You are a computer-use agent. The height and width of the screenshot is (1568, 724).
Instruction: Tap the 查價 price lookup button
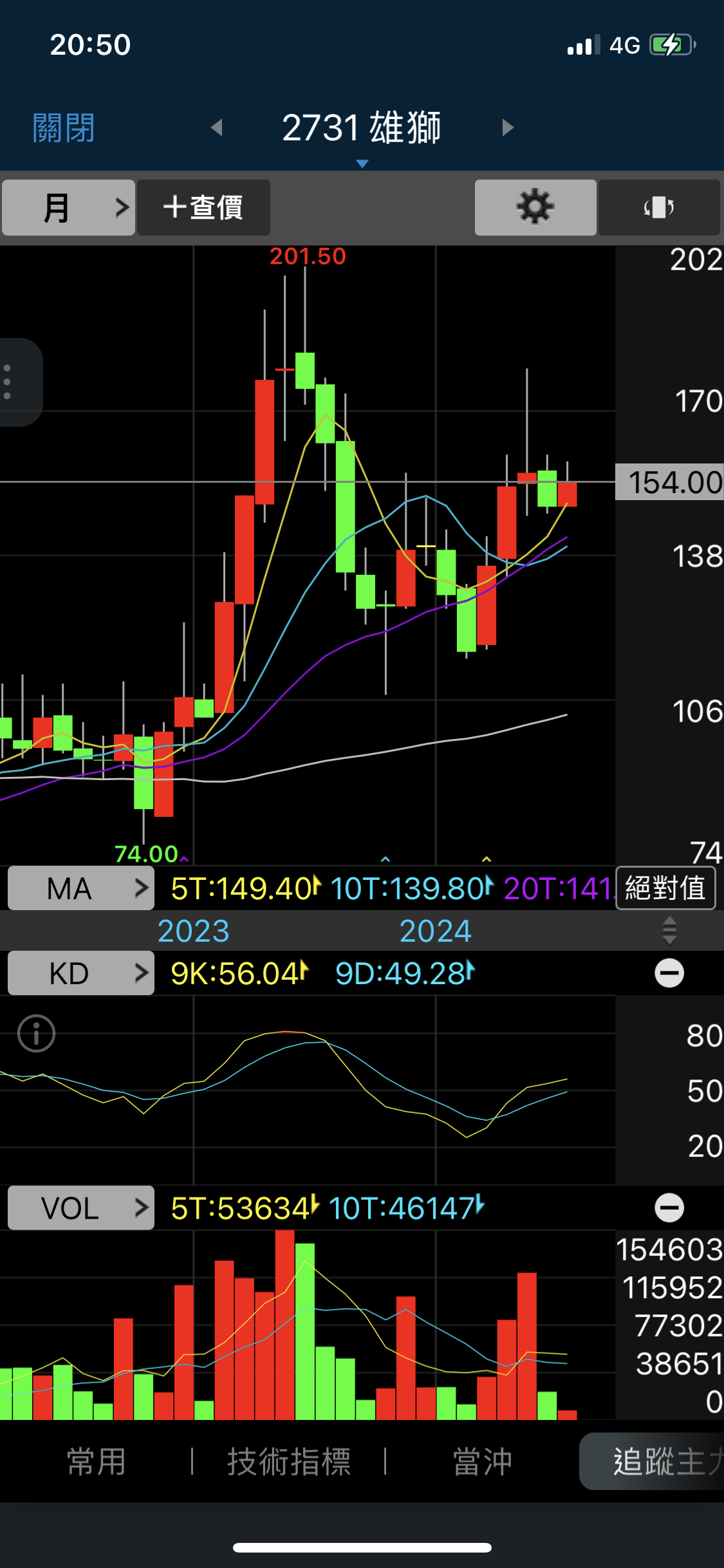[203, 207]
